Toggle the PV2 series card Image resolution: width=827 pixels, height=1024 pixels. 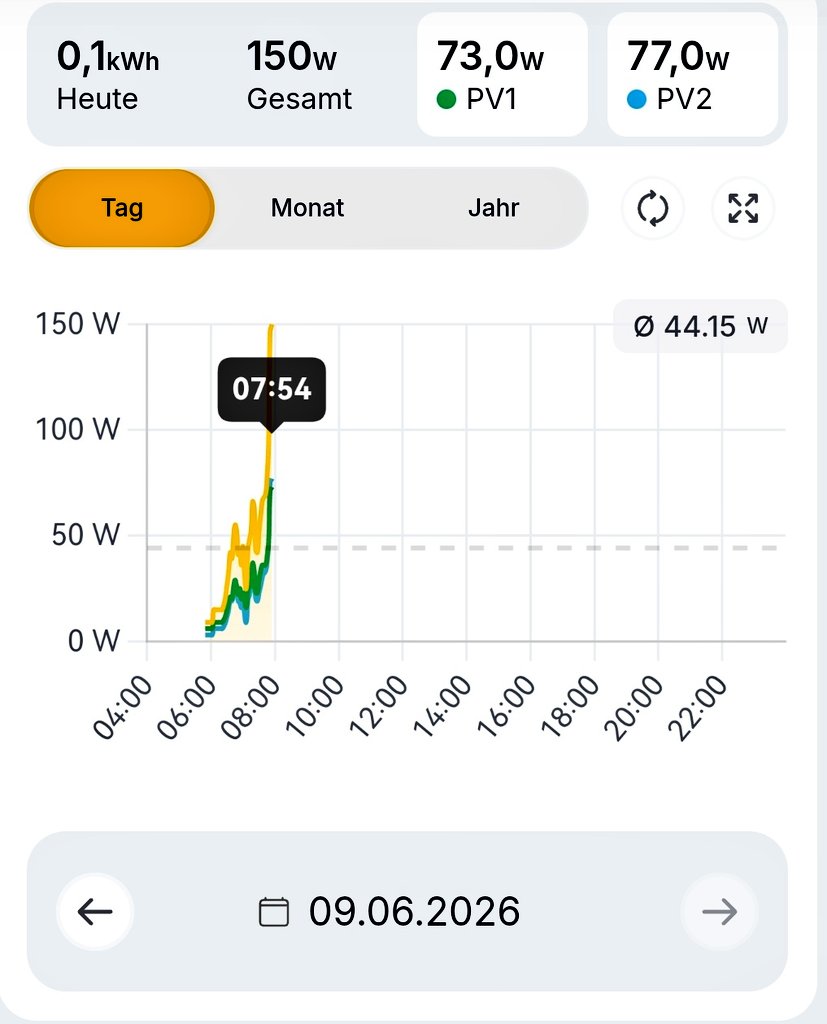[x=692, y=74]
